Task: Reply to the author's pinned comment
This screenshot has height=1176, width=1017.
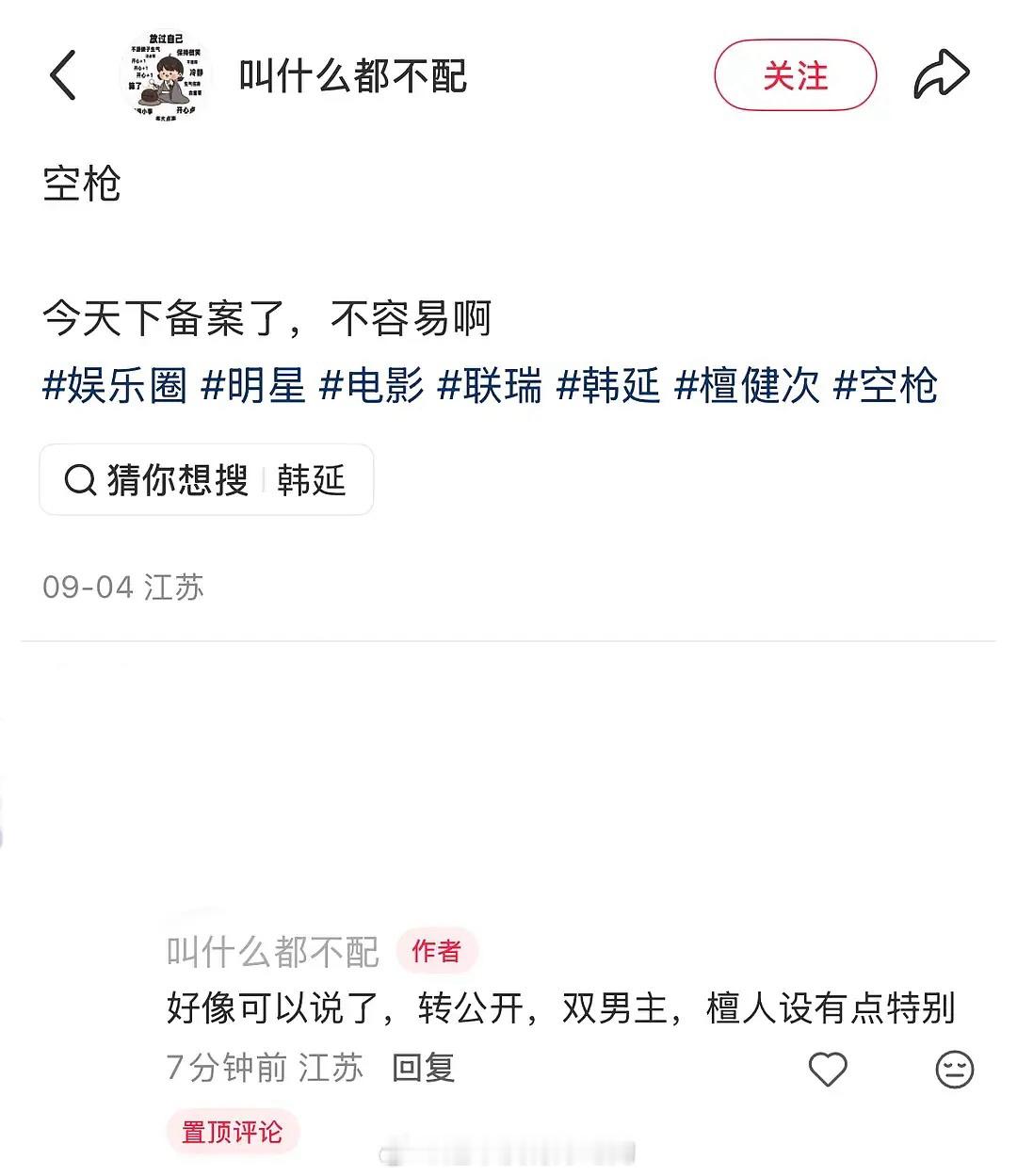Action: pyautogui.click(x=423, y=1068)
